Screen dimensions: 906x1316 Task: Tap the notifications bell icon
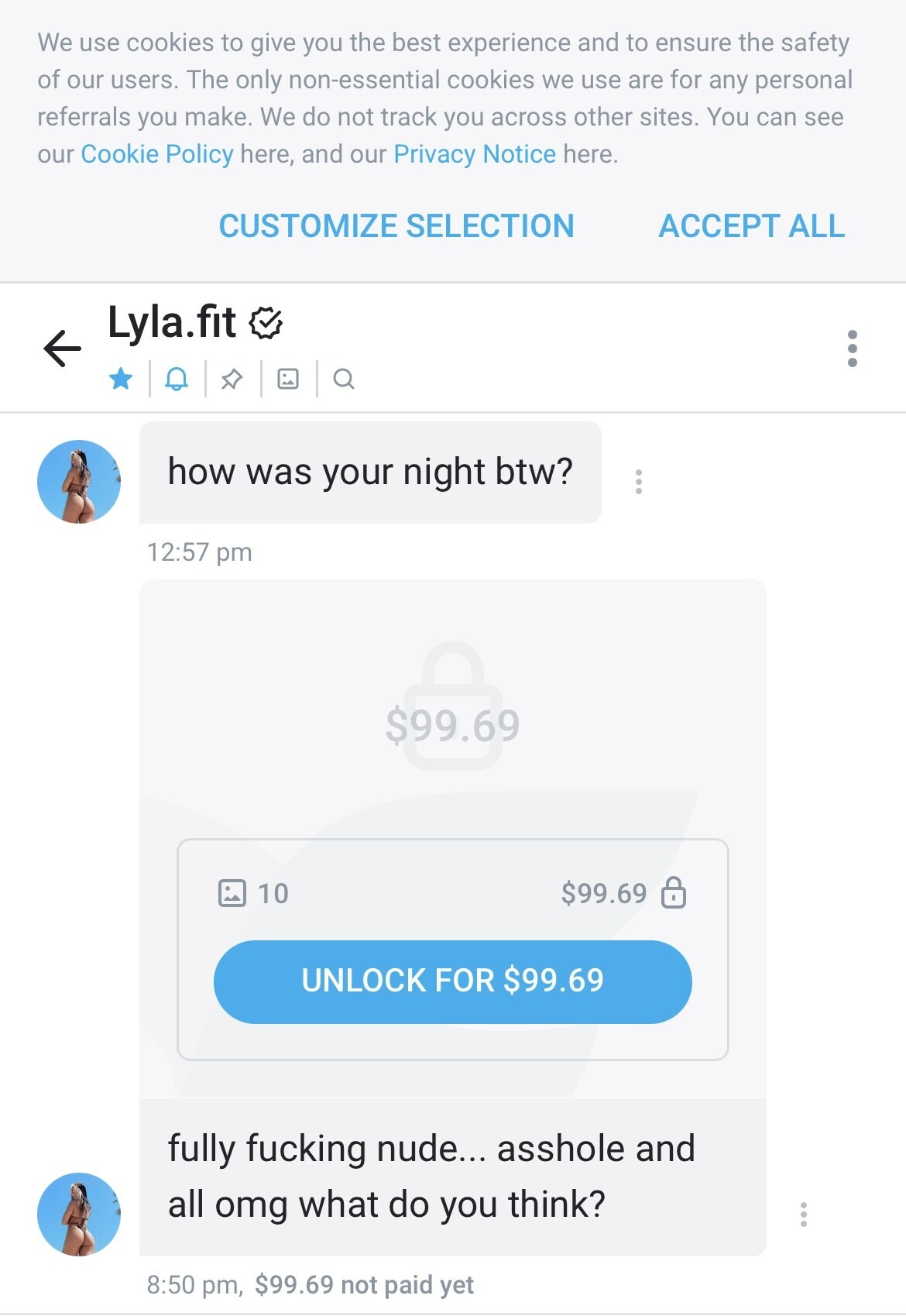pyautogui.click(x=177, y=379)
